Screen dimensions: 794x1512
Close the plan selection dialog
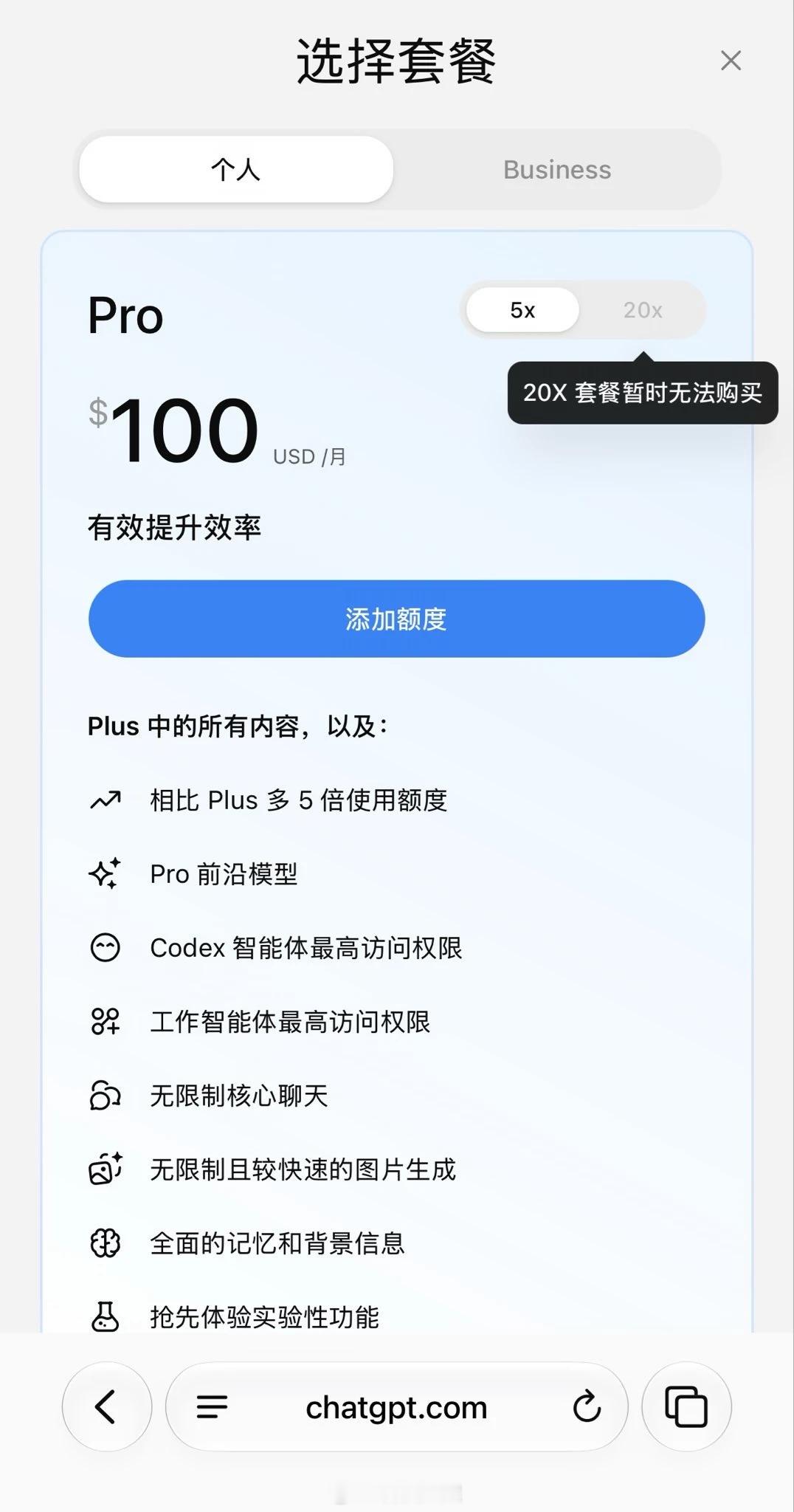point(731,61)
